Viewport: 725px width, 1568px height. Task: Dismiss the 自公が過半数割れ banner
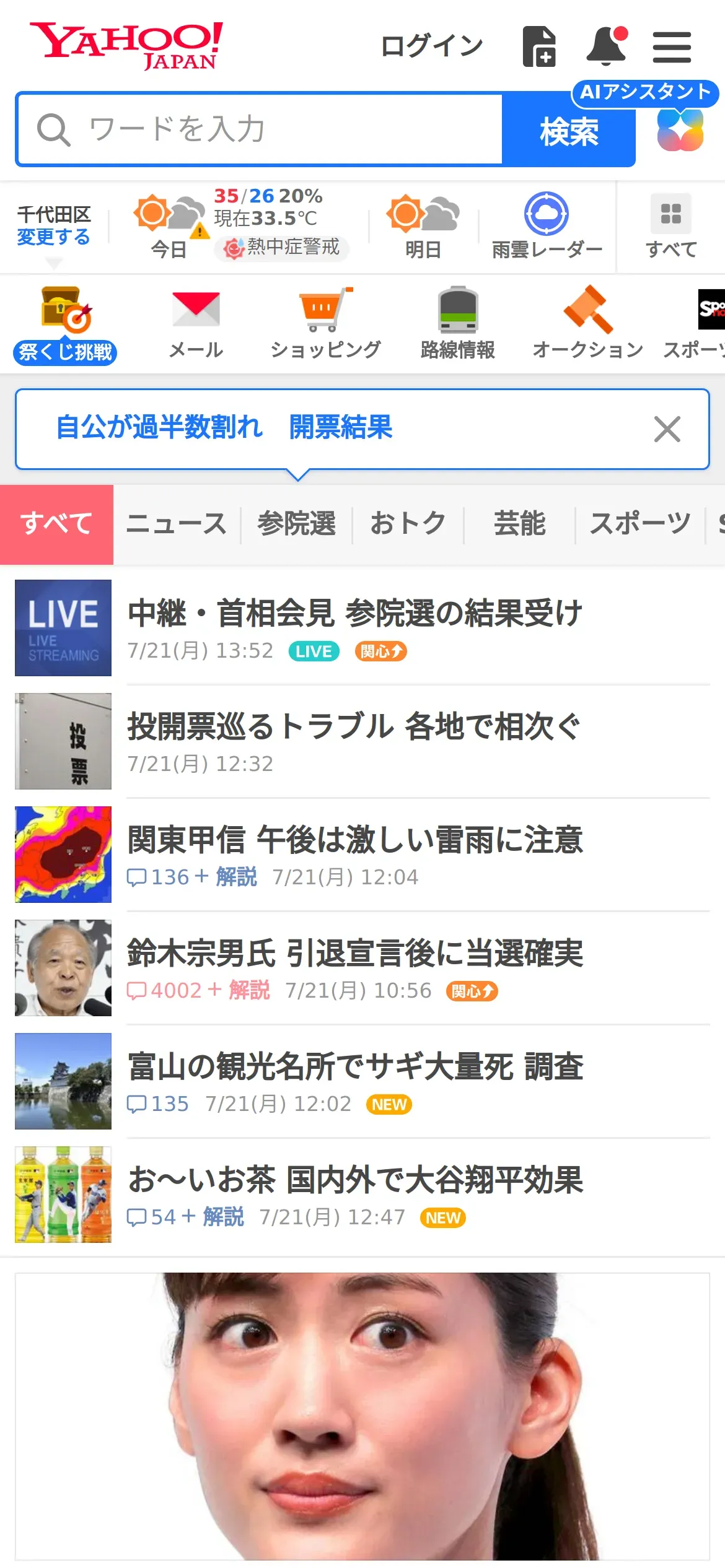[x=667, y=429]
